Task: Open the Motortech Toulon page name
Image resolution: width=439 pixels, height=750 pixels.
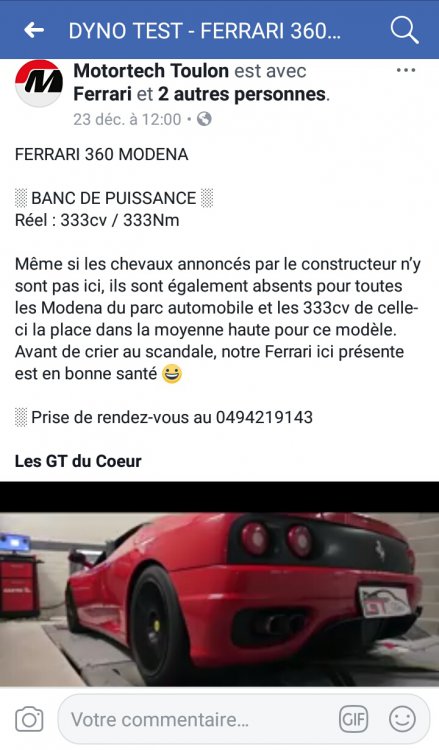Action: [x=151, y=71]
